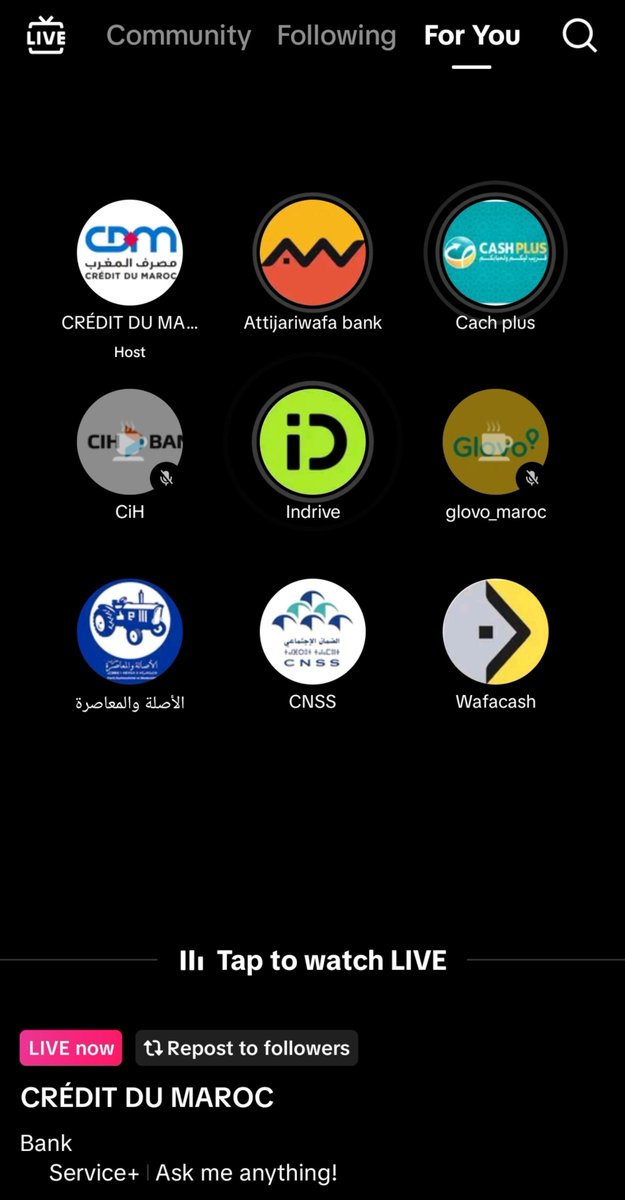Open the CiH guest avatar
Image resolution: width=625 pixels, height=1200 pixels.
pyautogui.click(x=130, y=441)
